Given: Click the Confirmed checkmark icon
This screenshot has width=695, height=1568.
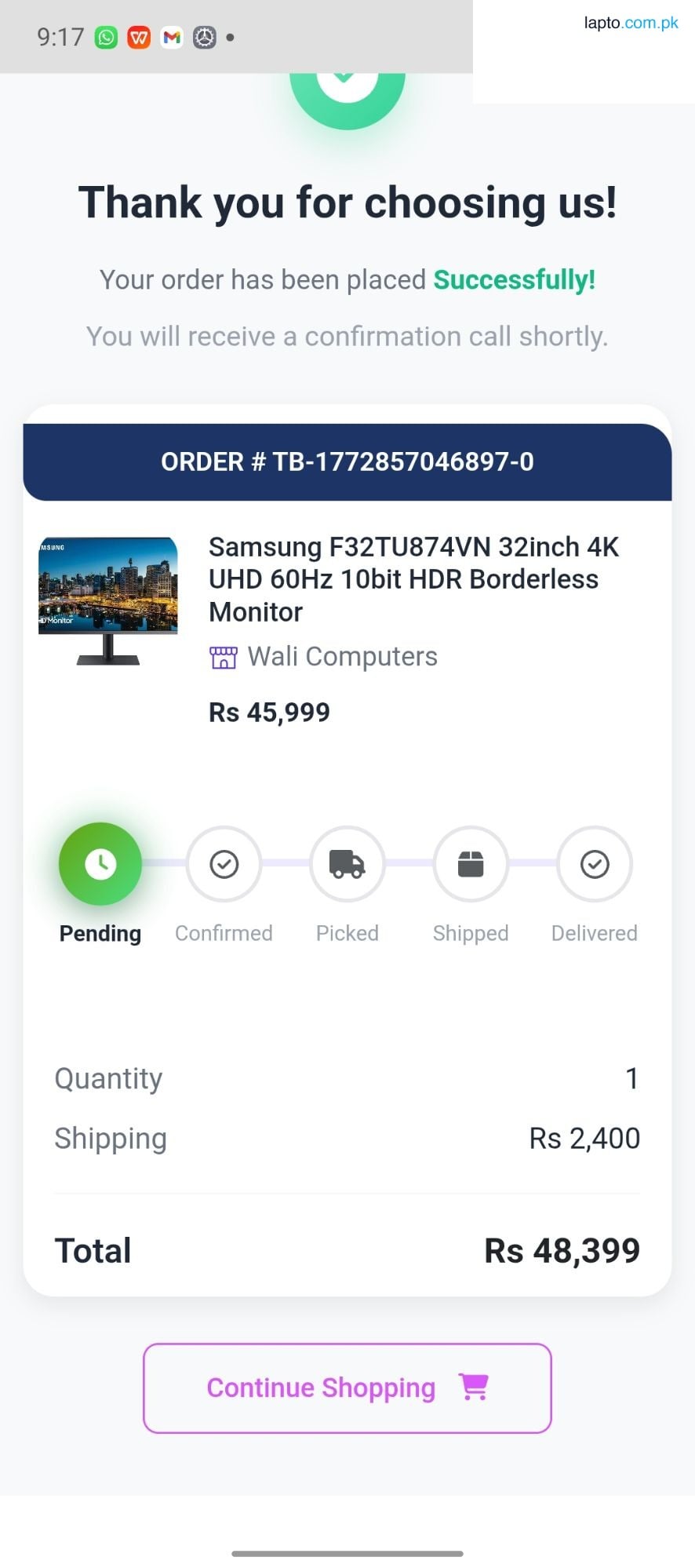Looking at the screenshot, I should pos(224,864).
